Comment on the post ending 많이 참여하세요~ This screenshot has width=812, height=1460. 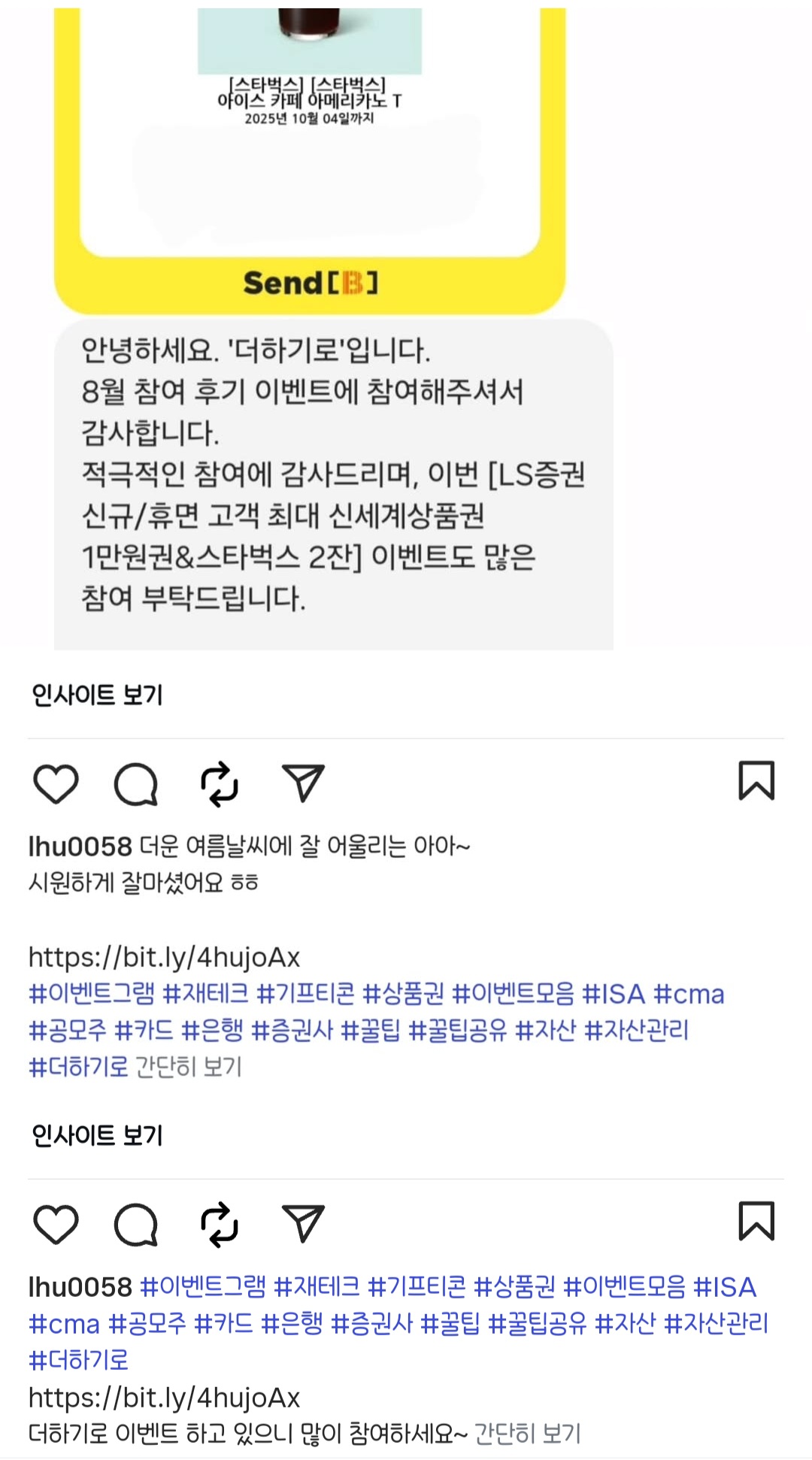pyautogui.click(x=136, y=1224)
